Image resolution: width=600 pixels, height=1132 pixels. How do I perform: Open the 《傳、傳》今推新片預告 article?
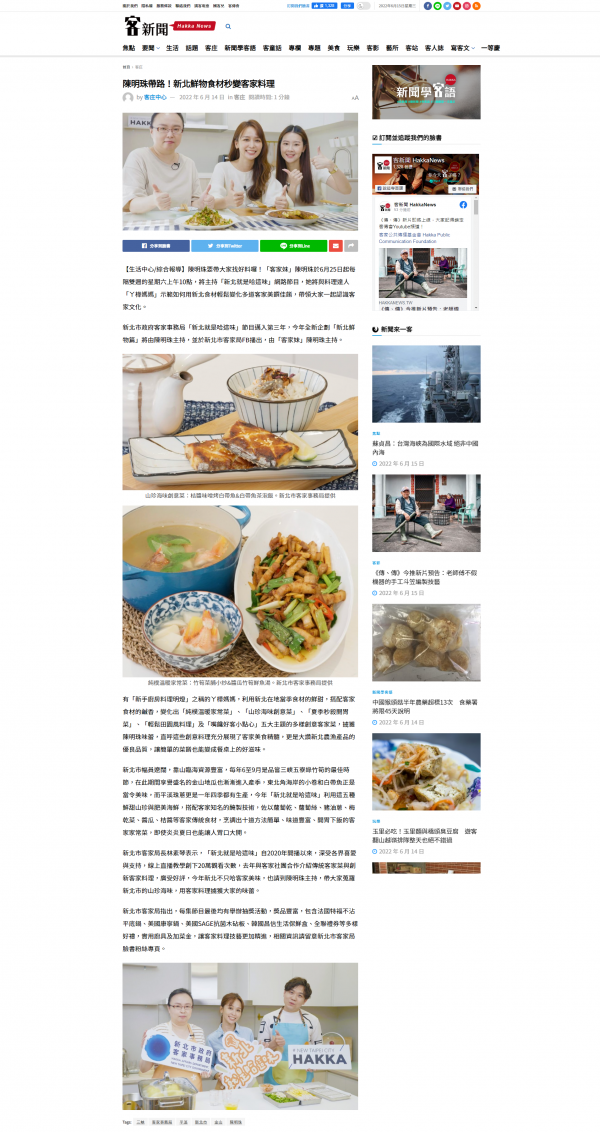(425, 577)
